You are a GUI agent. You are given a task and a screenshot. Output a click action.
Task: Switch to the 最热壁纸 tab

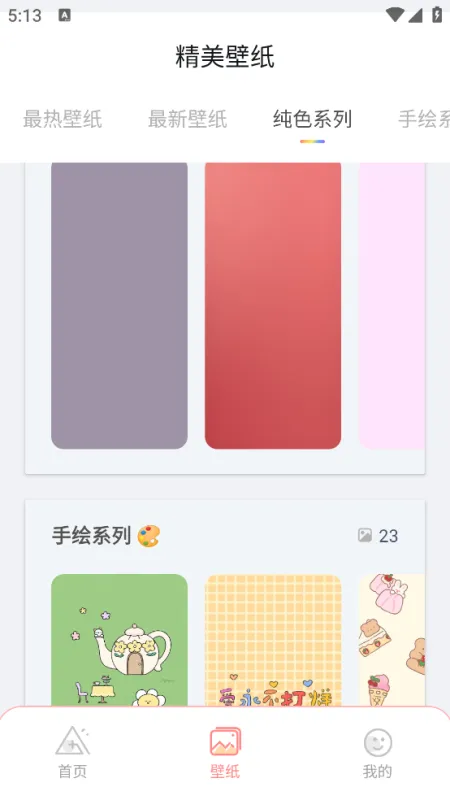62,119
